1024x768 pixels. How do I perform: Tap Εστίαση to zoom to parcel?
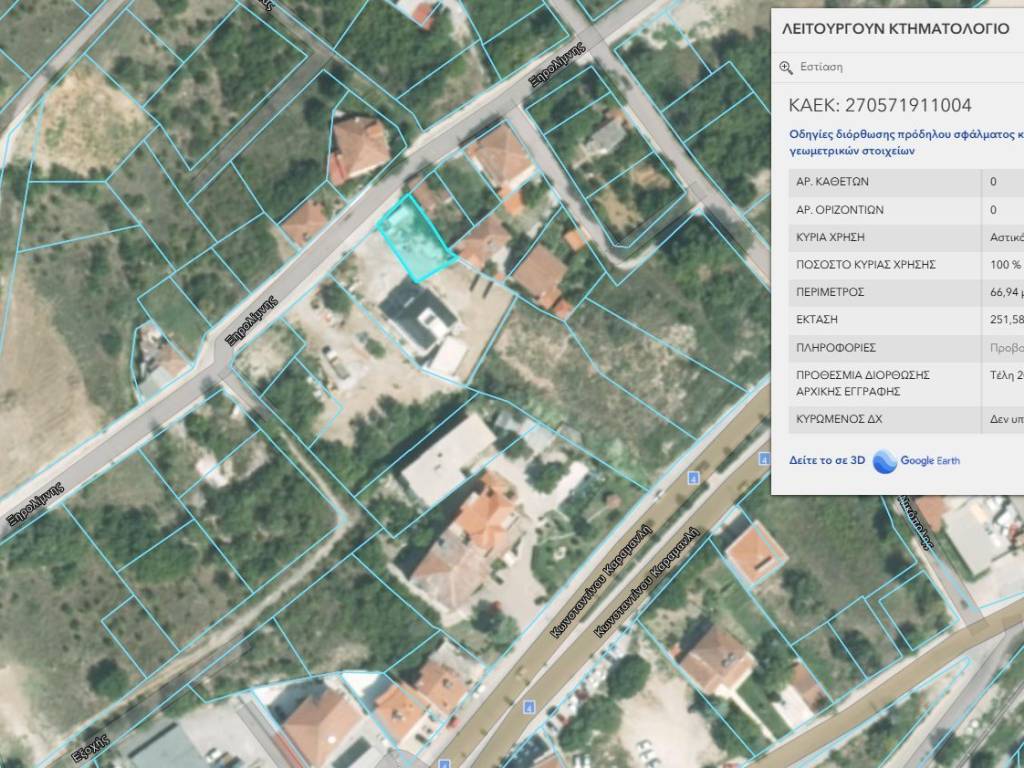pyautogui.click(x=820, y=67)
